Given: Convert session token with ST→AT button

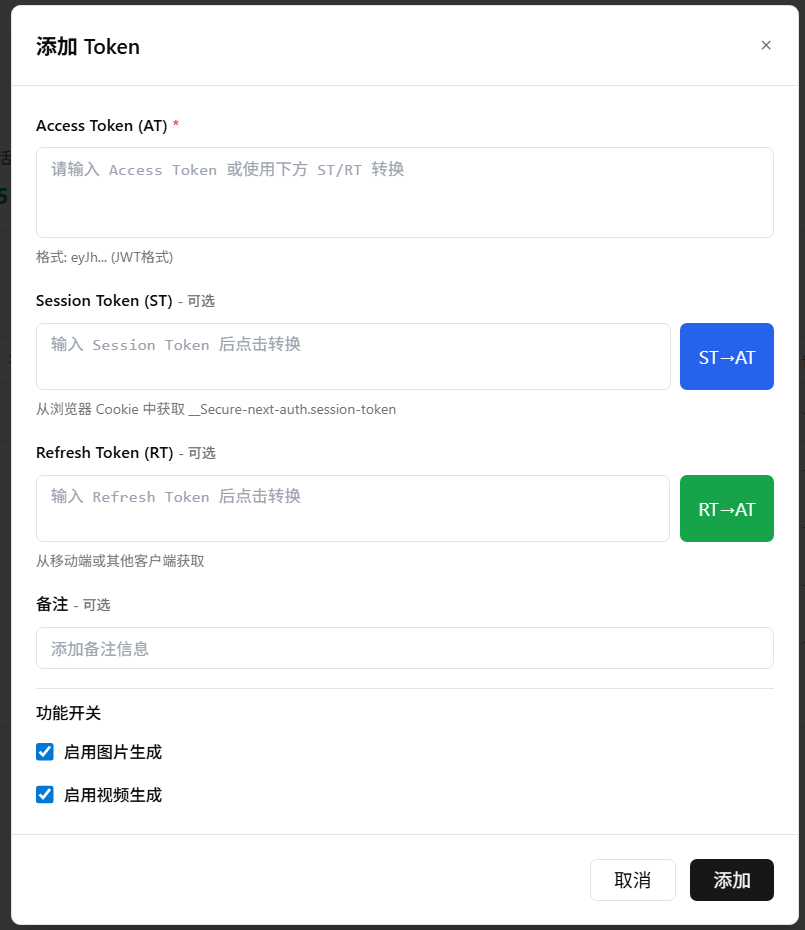Looking at the screenshot, I should pos(727,356).
